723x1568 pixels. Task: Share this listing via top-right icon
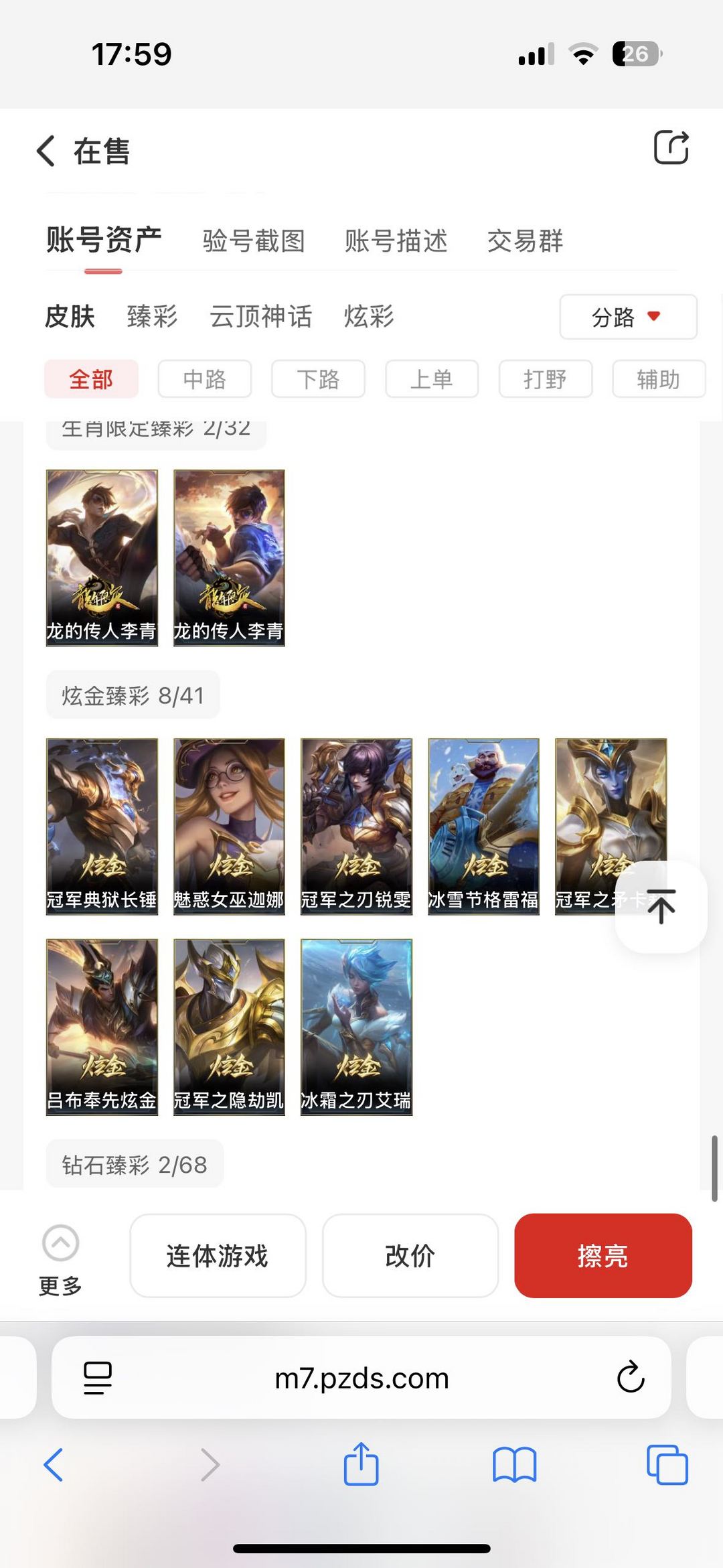pyautogui.click(x=671, y=147)
